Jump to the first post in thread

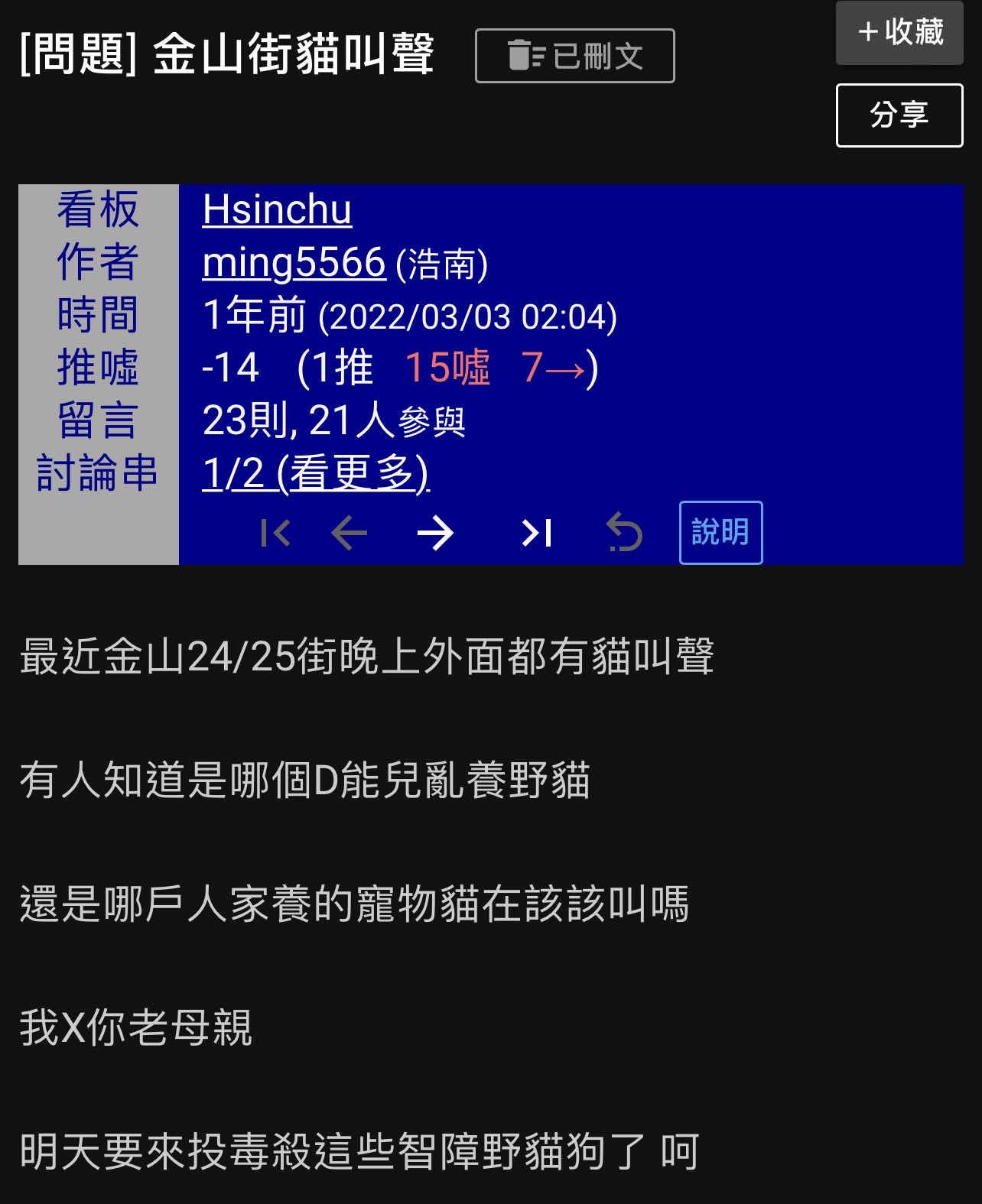(x=275, y=533)
